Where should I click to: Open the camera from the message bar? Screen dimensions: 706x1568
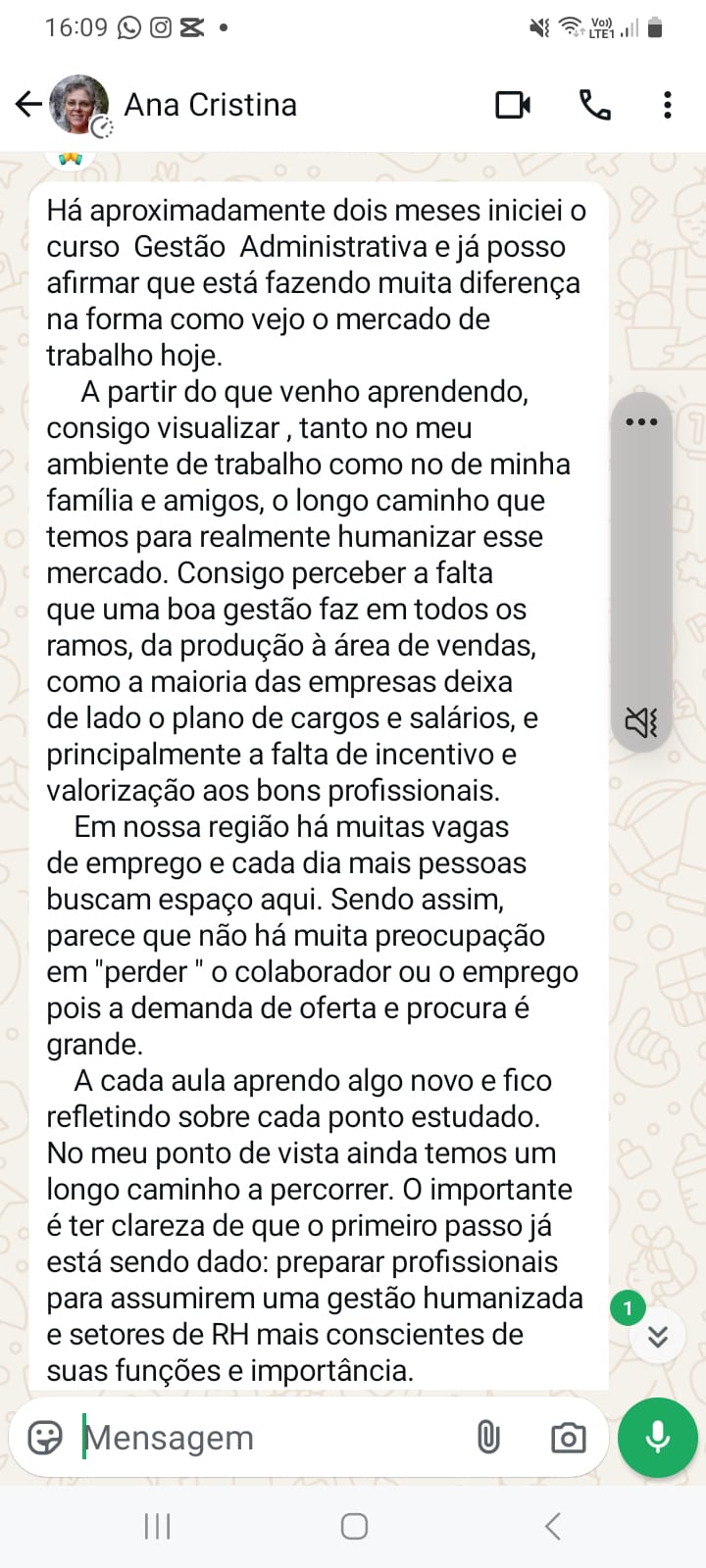coord(568,1437)
